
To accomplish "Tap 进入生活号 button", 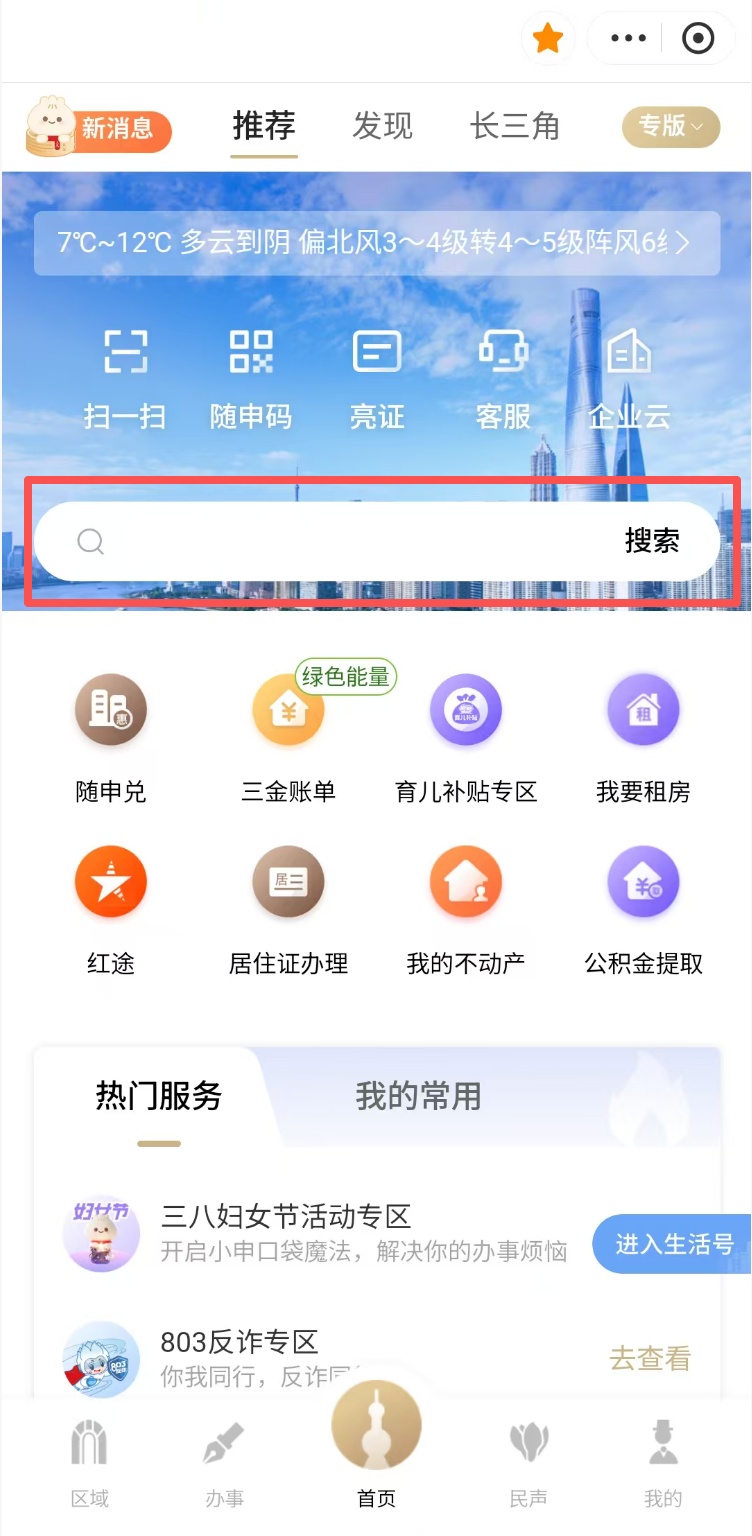I will tap(673, 1244).
